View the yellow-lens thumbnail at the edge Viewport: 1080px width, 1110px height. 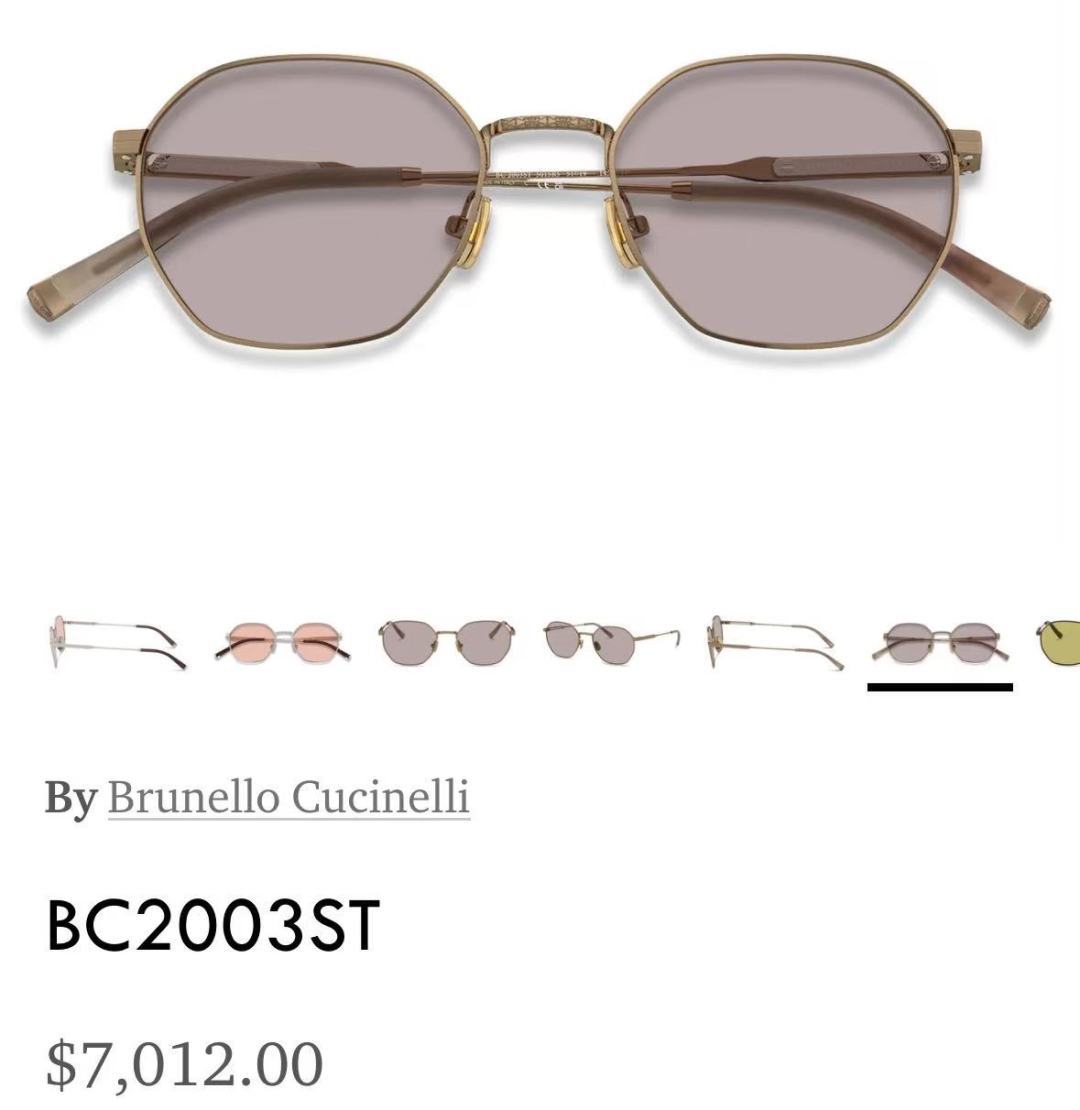pyautogui.click(x=1057, y=642)
